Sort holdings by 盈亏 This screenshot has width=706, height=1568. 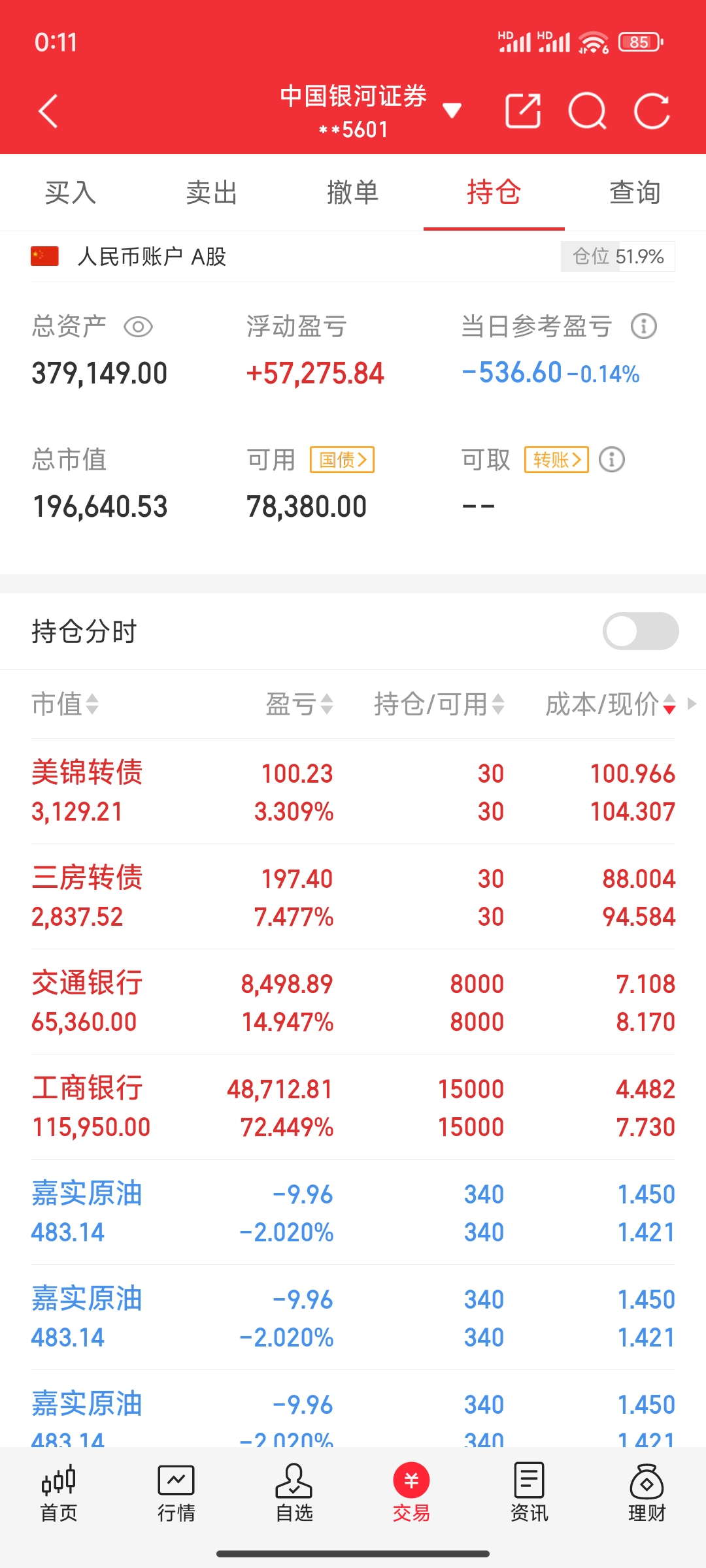[299, 704]
